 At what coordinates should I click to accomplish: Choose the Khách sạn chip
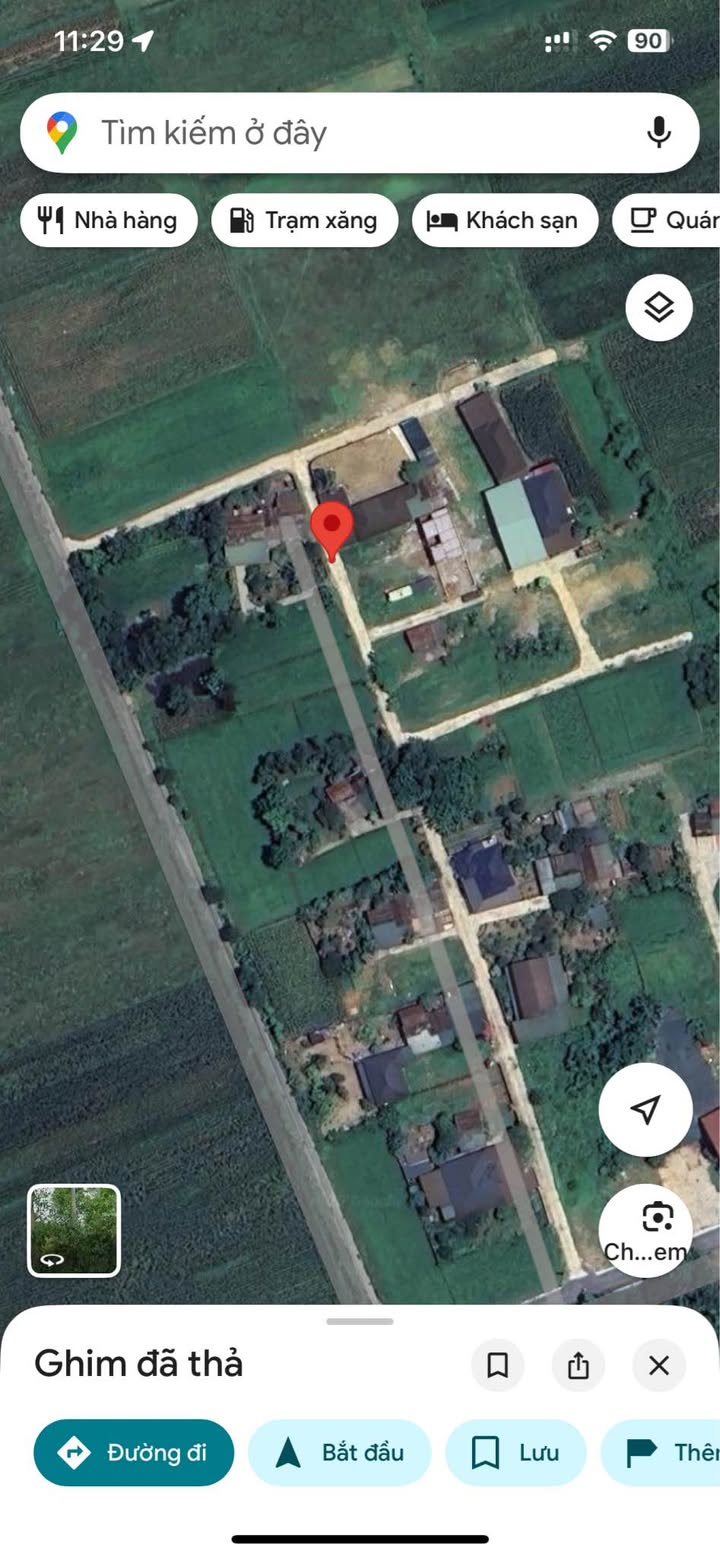505,220
